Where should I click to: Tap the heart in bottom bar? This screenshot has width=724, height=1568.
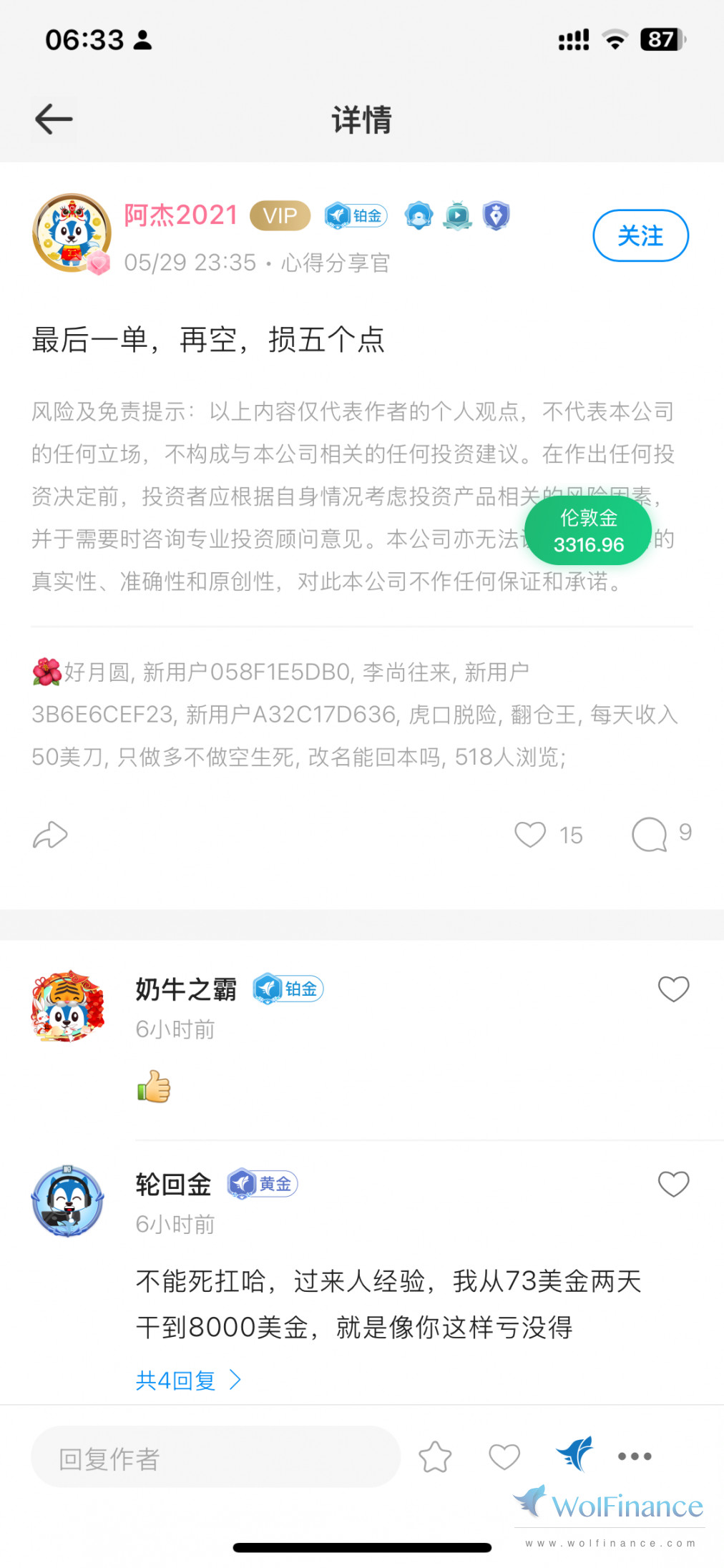click(504, 1457)
